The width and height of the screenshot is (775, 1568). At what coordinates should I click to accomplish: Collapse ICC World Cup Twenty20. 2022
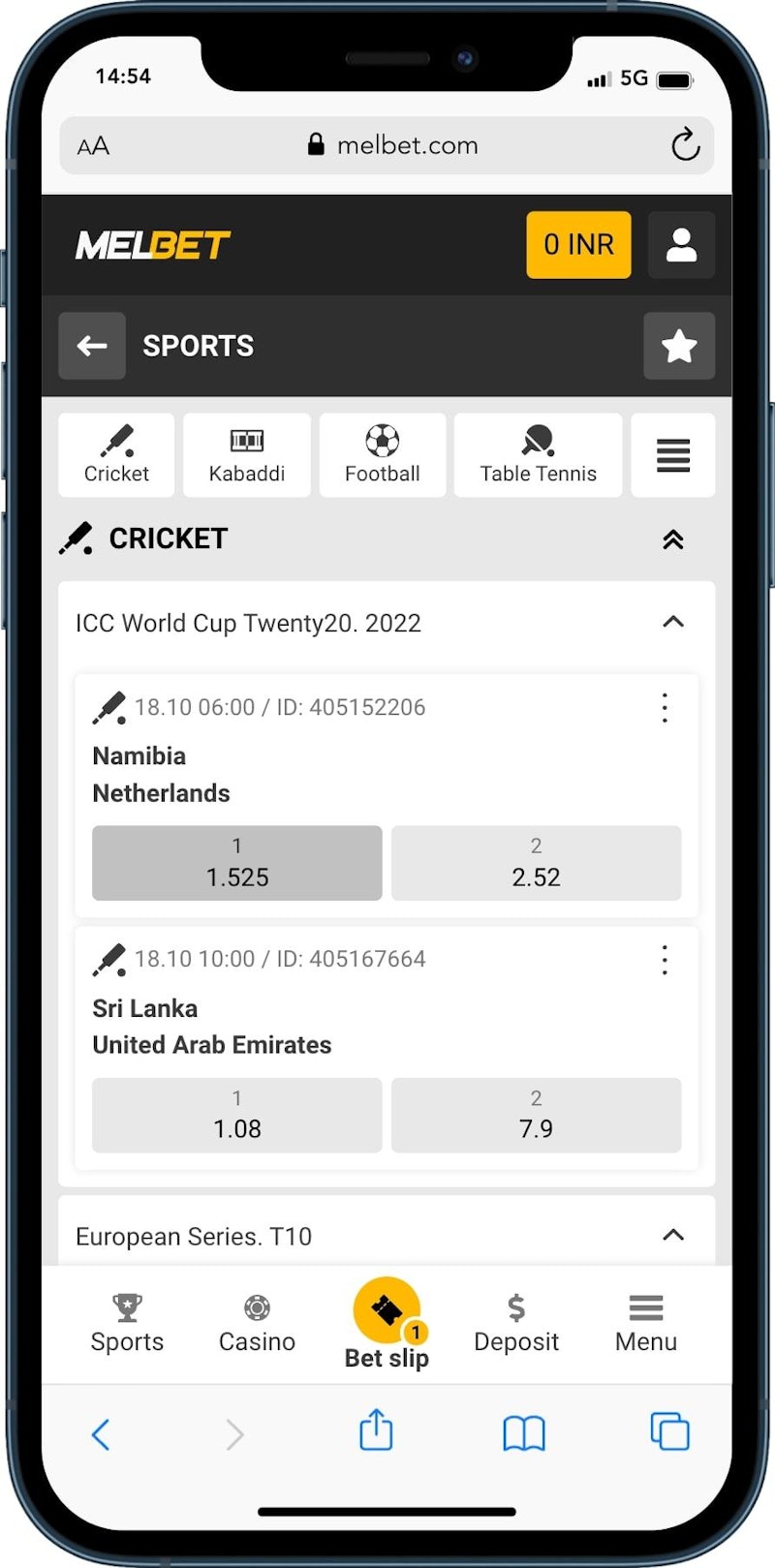672,623
